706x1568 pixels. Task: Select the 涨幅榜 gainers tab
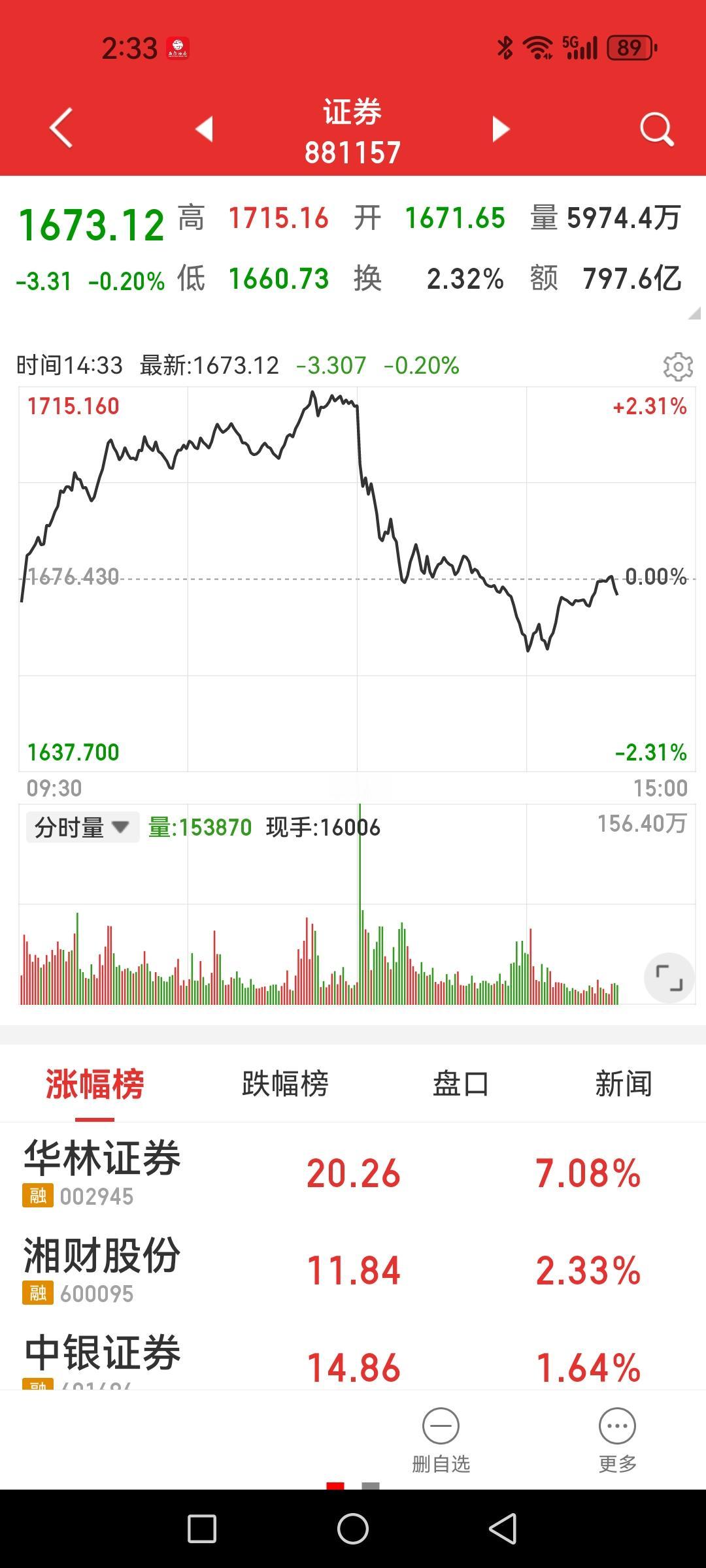pos(94,1083)
